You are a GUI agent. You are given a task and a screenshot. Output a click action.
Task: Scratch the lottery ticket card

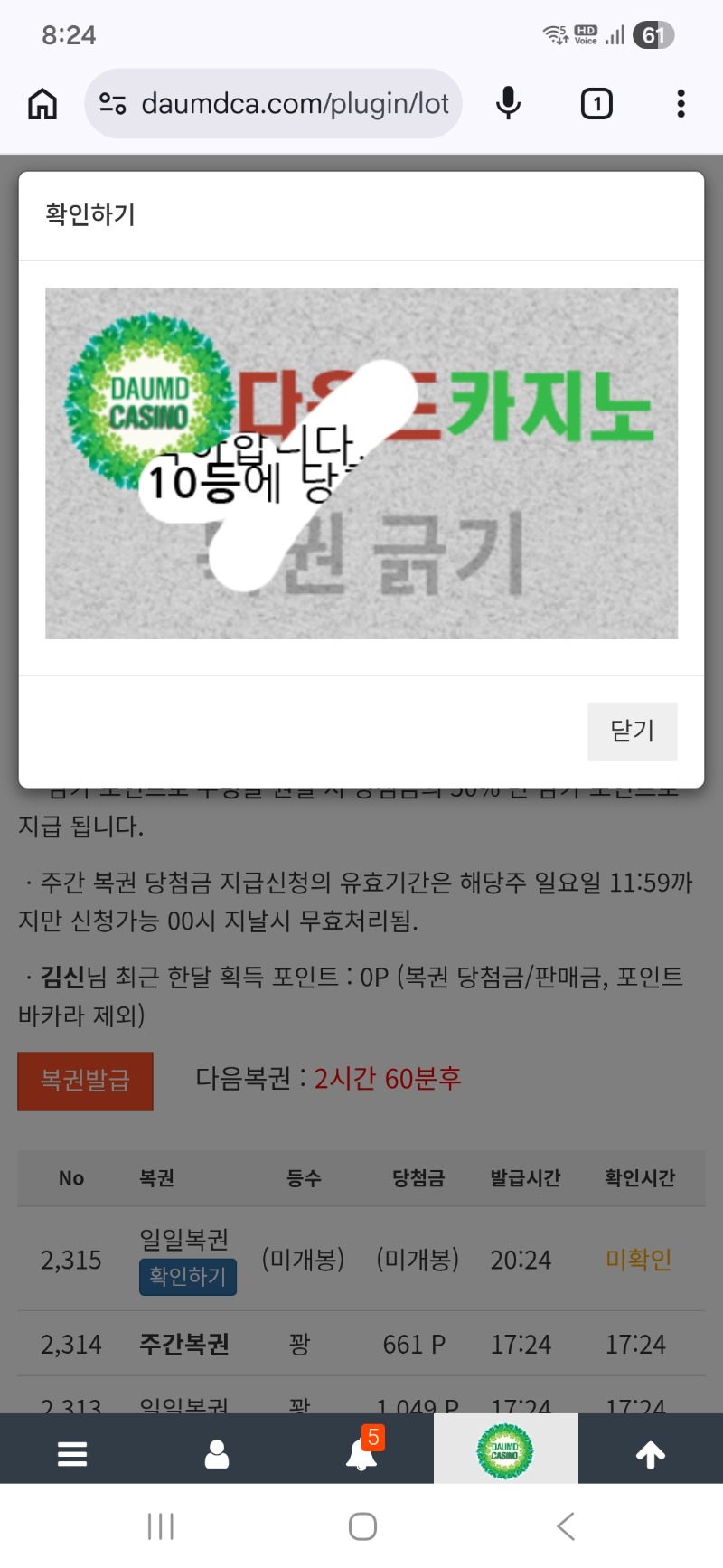point(361,463)
